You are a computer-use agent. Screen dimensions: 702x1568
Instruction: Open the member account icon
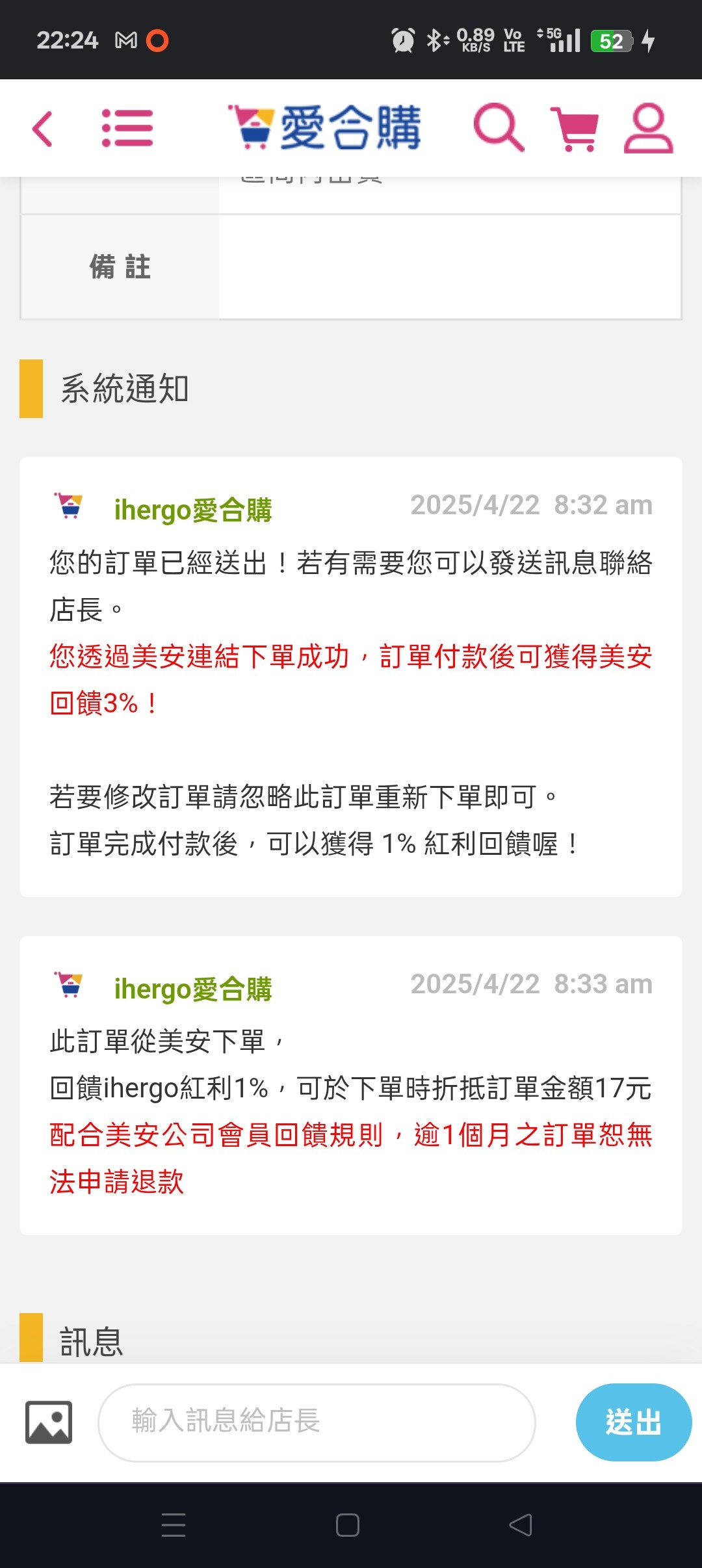pos(648,128)
